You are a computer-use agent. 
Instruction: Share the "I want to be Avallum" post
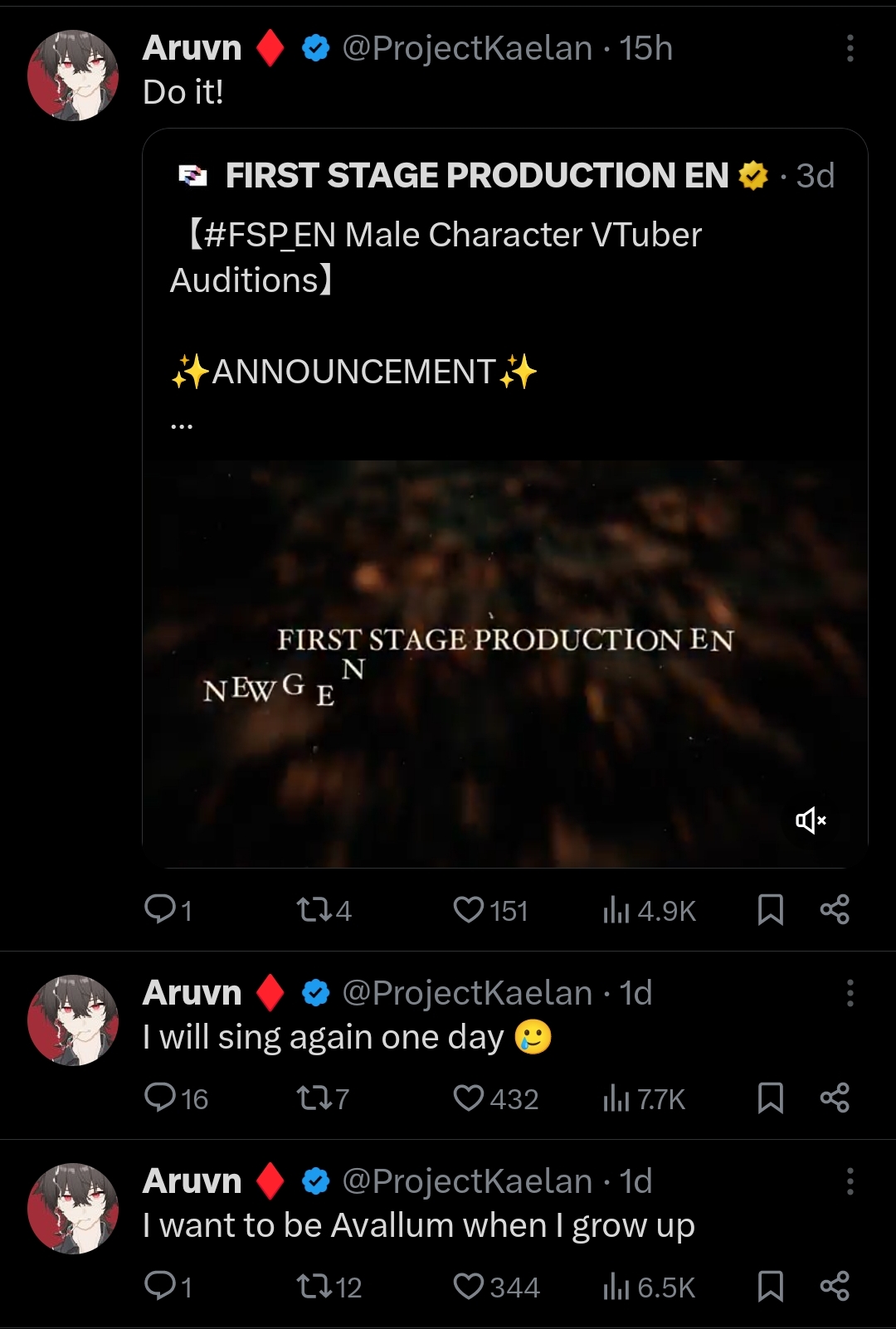835,1287
